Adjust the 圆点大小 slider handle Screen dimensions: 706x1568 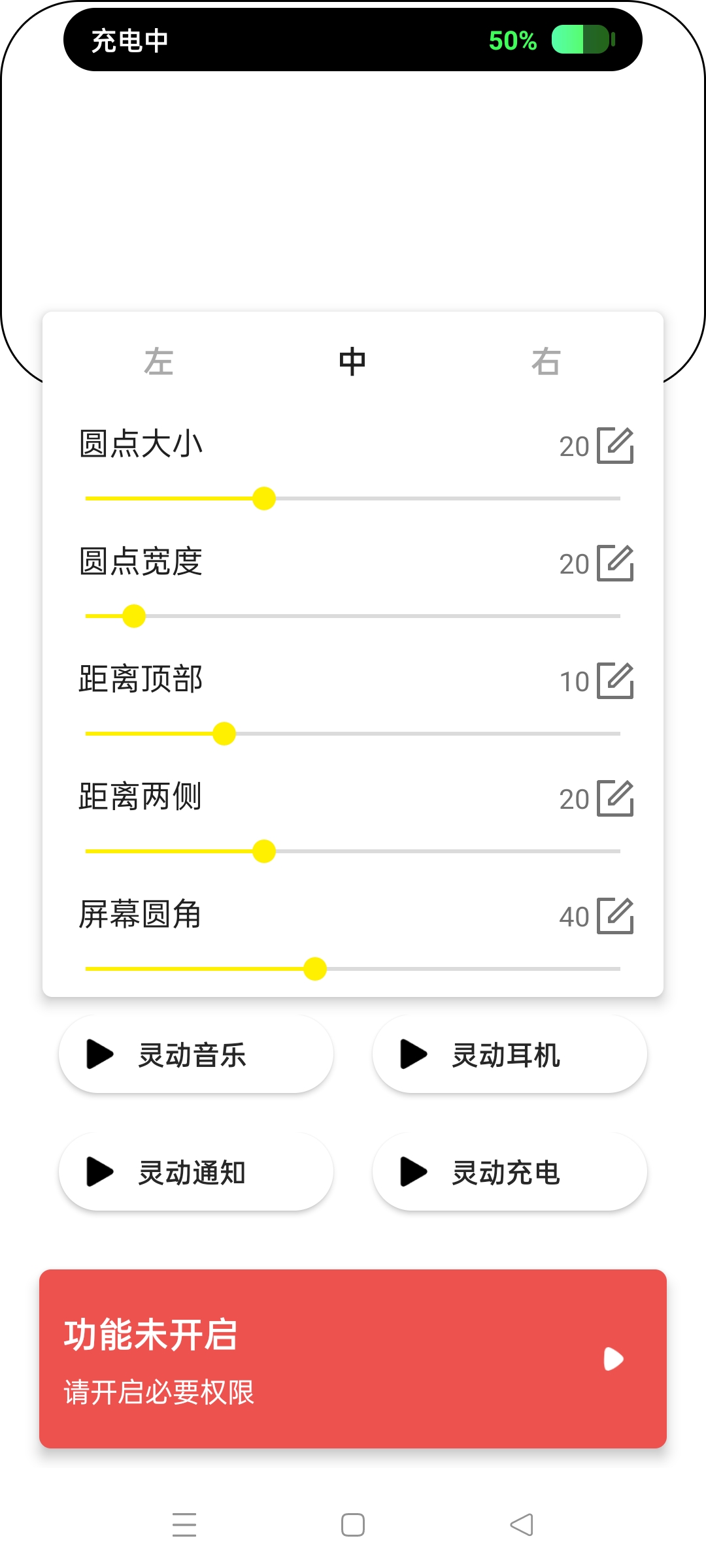pyautogui.click(x=263, y=498)
